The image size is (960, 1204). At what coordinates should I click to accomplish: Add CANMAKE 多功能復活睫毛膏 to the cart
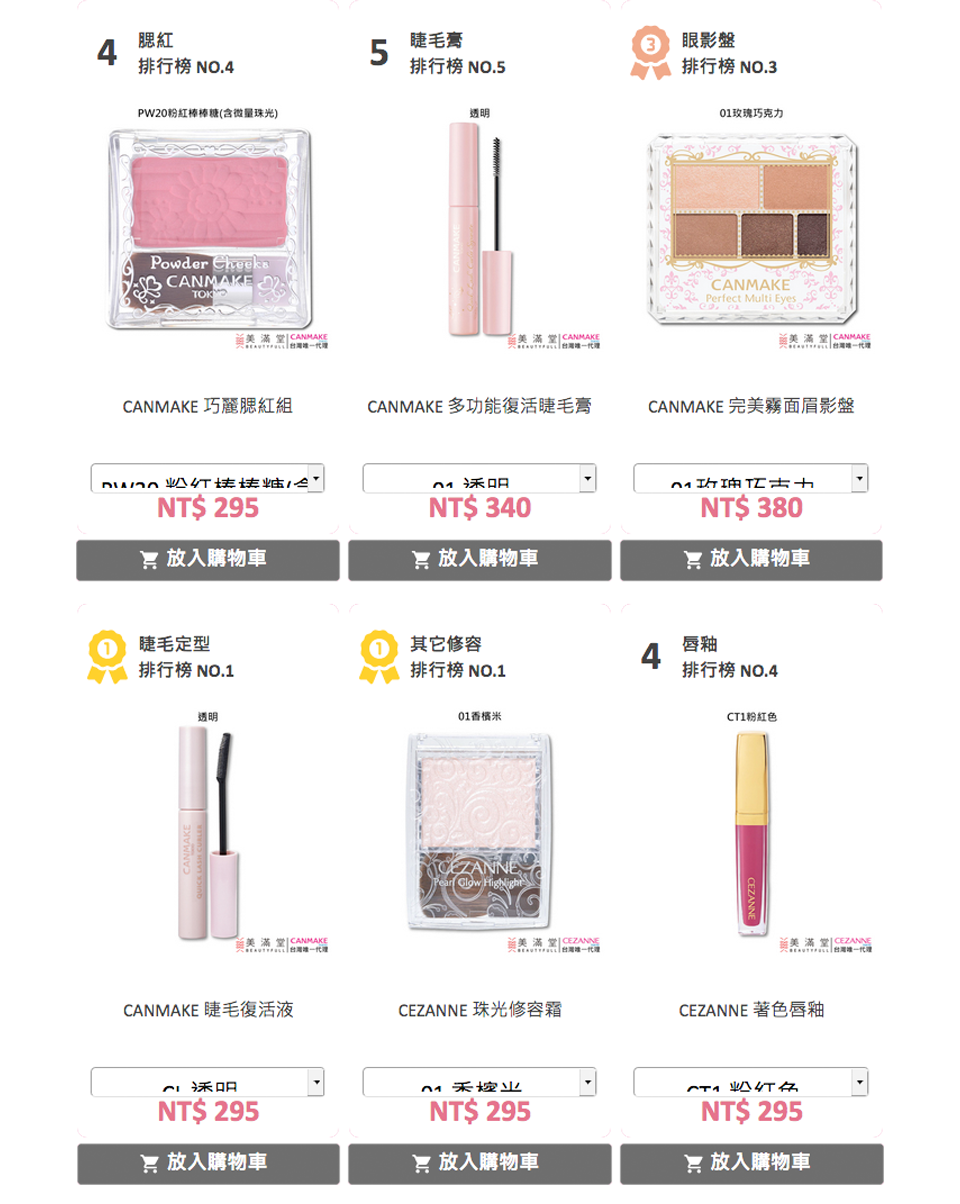click(x=480, y=558)
